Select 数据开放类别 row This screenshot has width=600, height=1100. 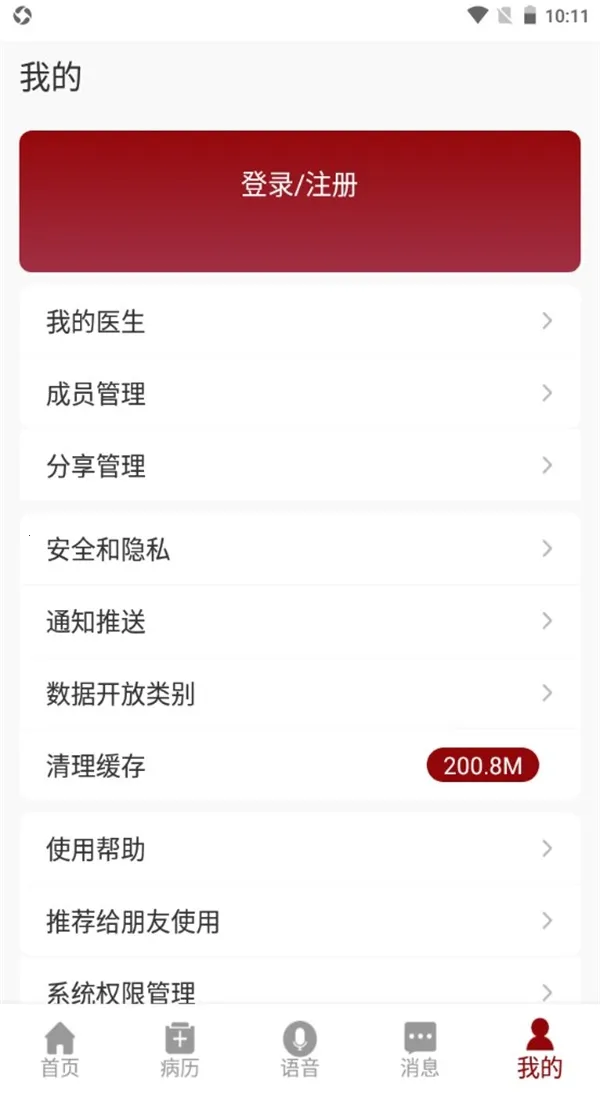tap(300, 694)
